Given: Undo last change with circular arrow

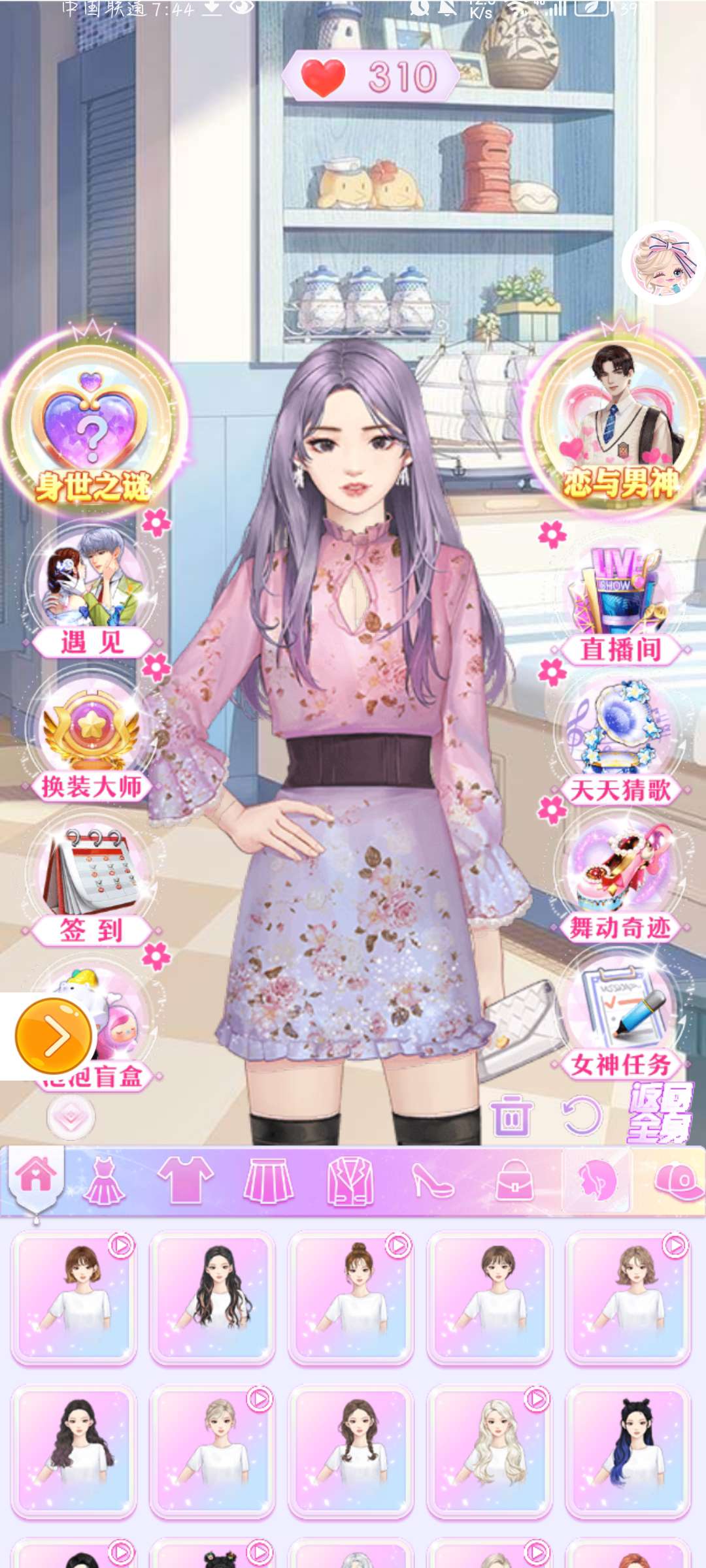Looking at the screenshot, I should point(581,1115).
